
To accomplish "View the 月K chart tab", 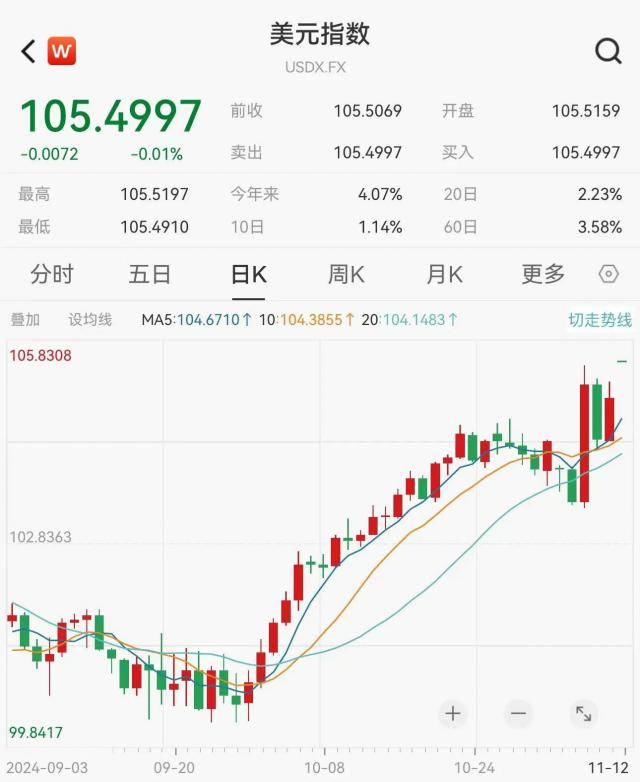I will point(444,274).
